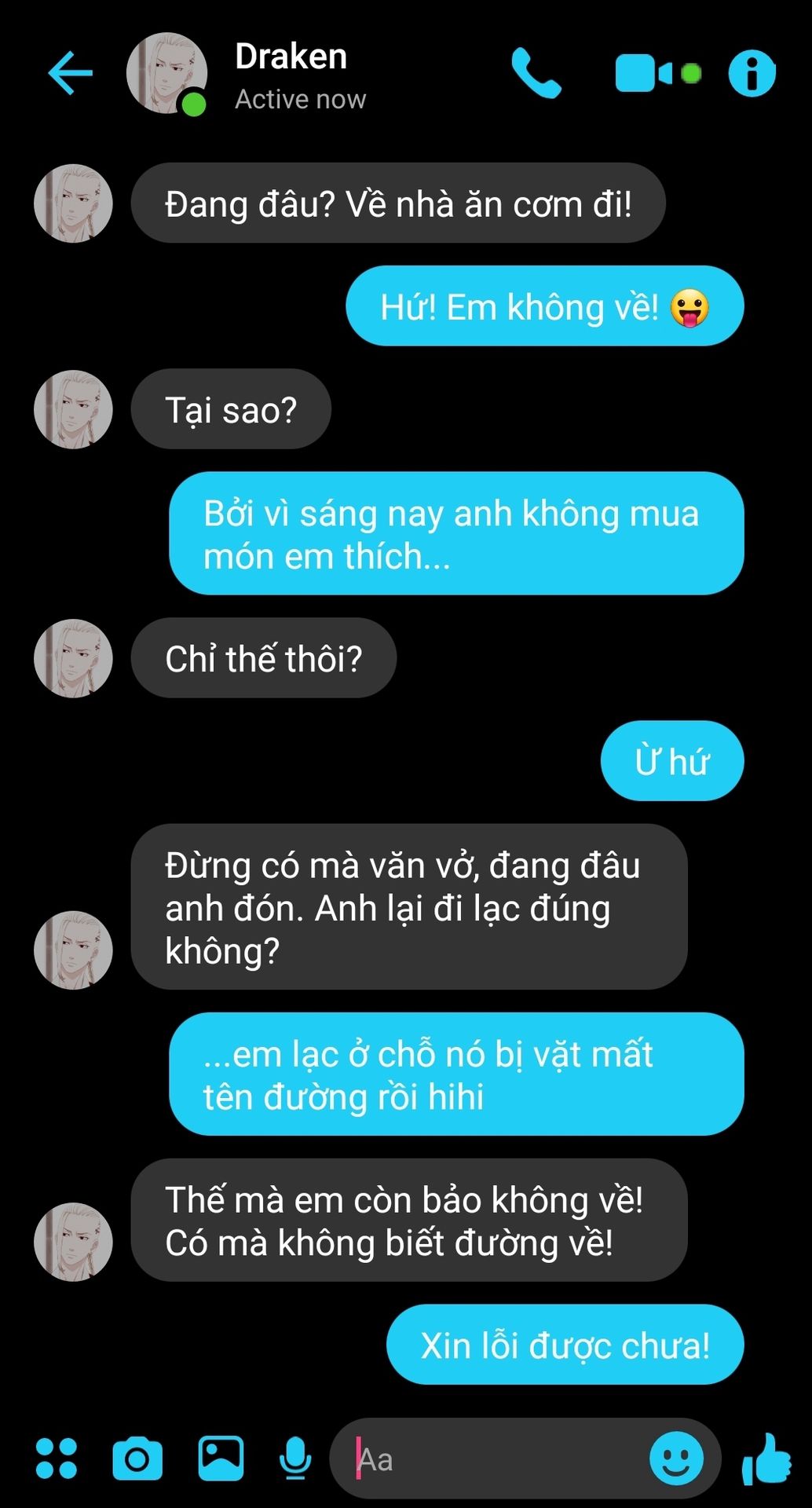
Task: Open more actions four-dot menu
Action: [57, 1459]
